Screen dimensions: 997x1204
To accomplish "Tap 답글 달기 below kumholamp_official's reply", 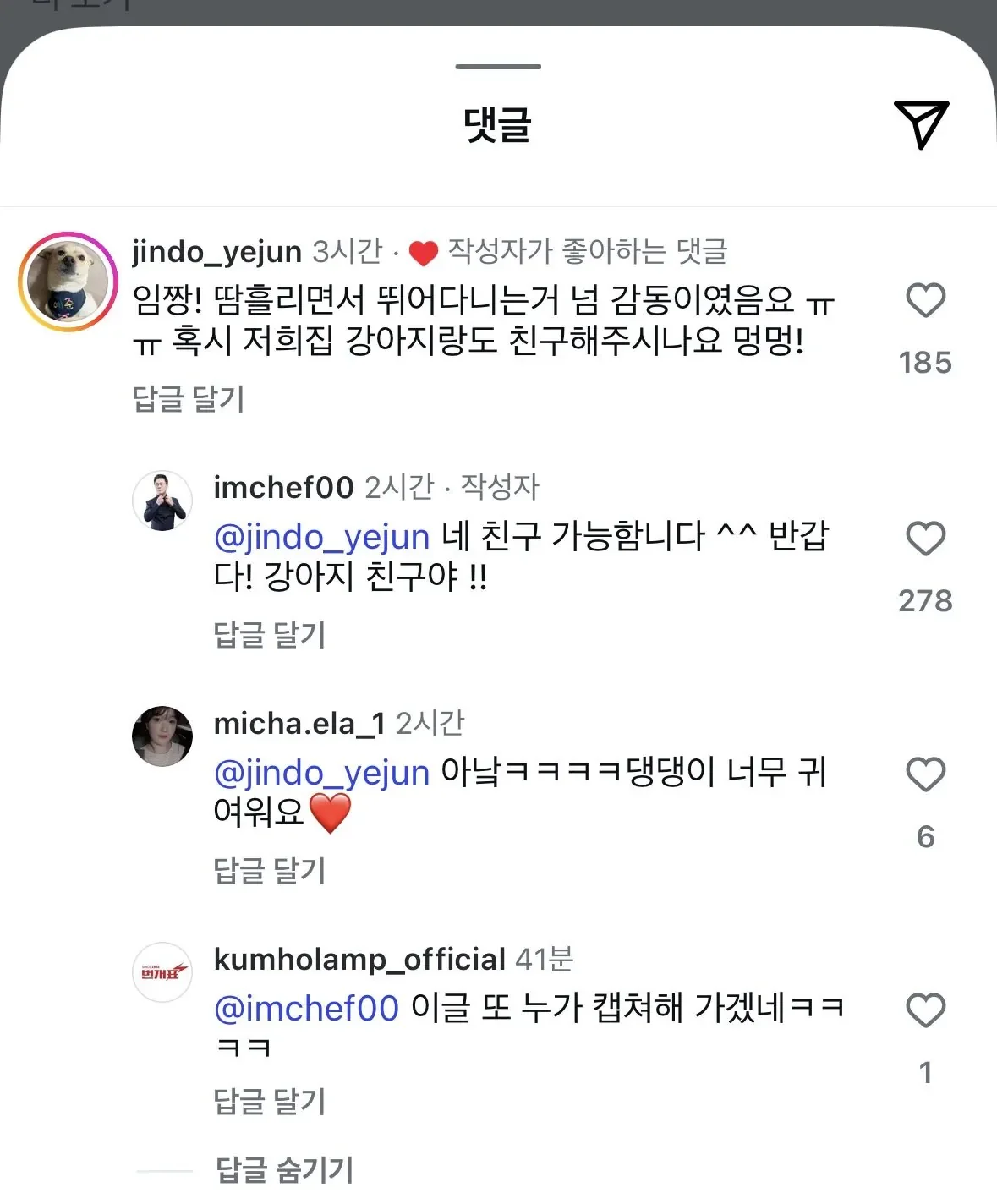I will coord(271,1103).
